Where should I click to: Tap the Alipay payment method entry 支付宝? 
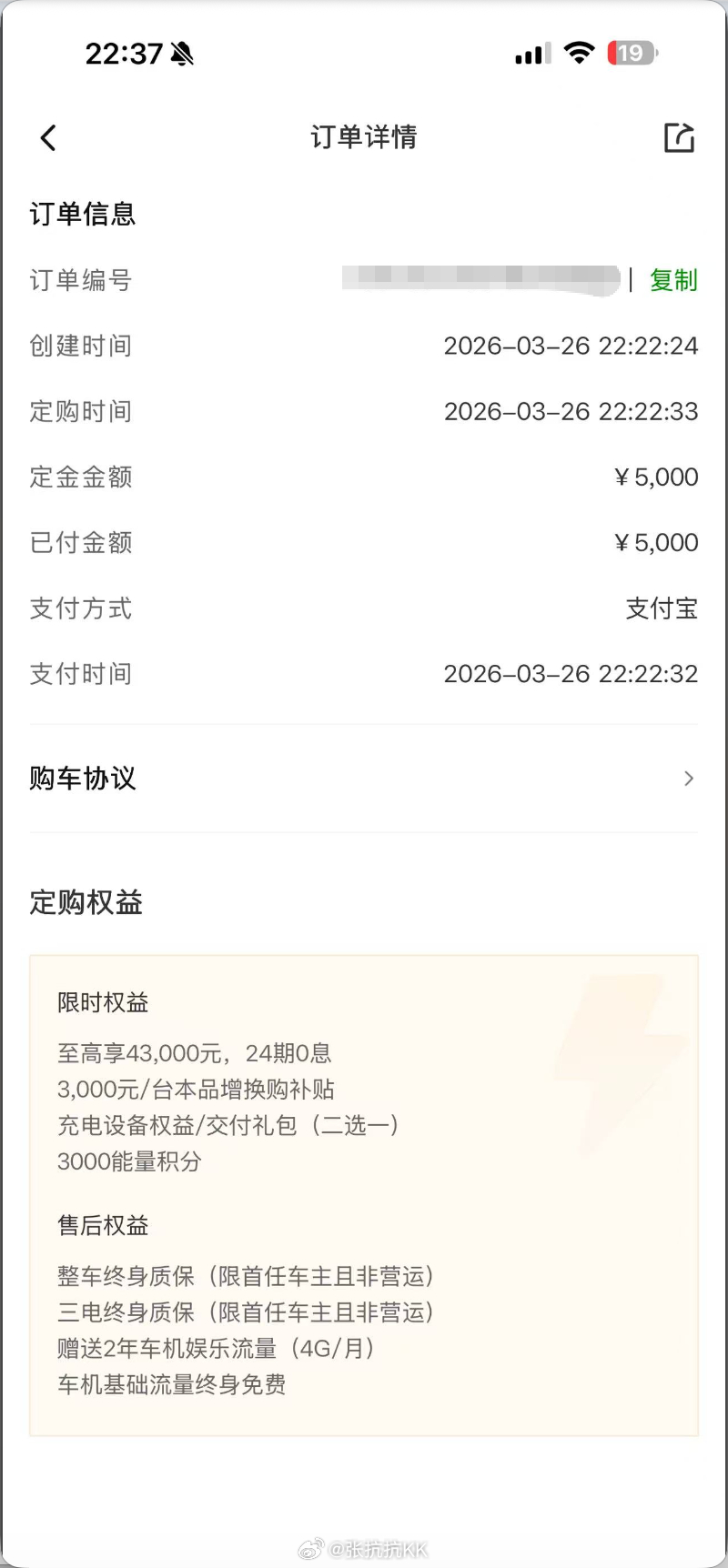pos(662,608)
